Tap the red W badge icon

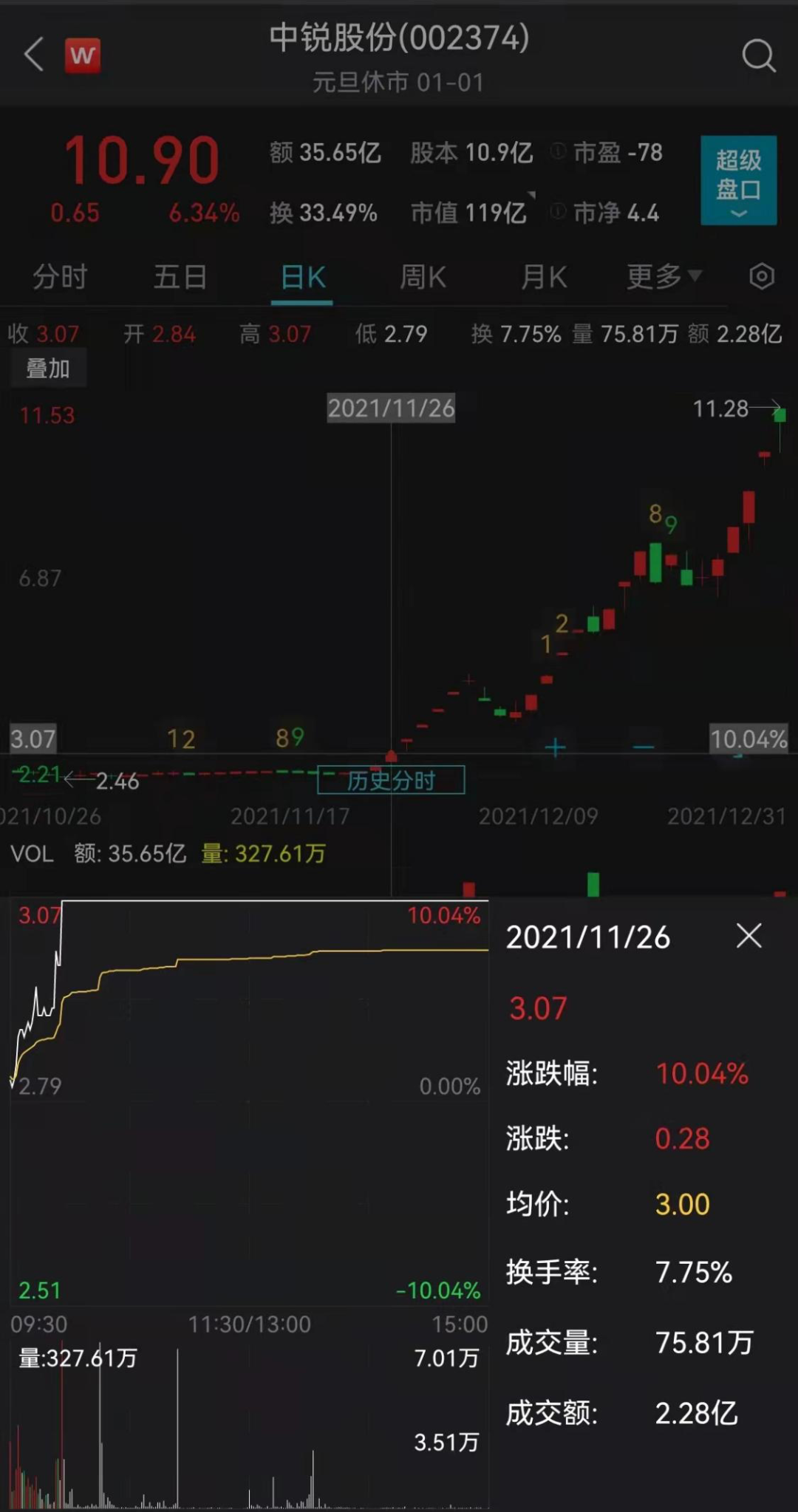click(x=82, y=55)
